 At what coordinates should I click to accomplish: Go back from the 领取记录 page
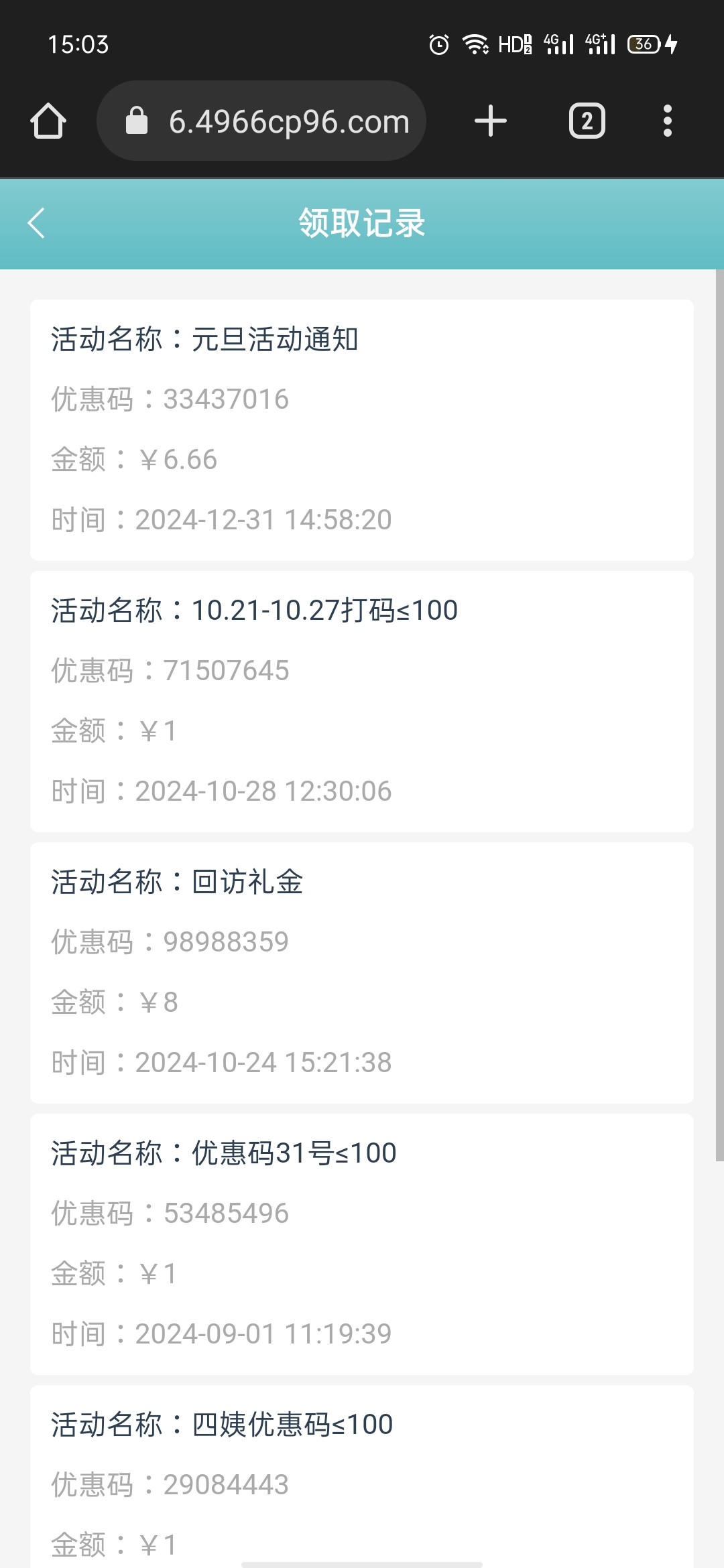click(x=36, y=223)
